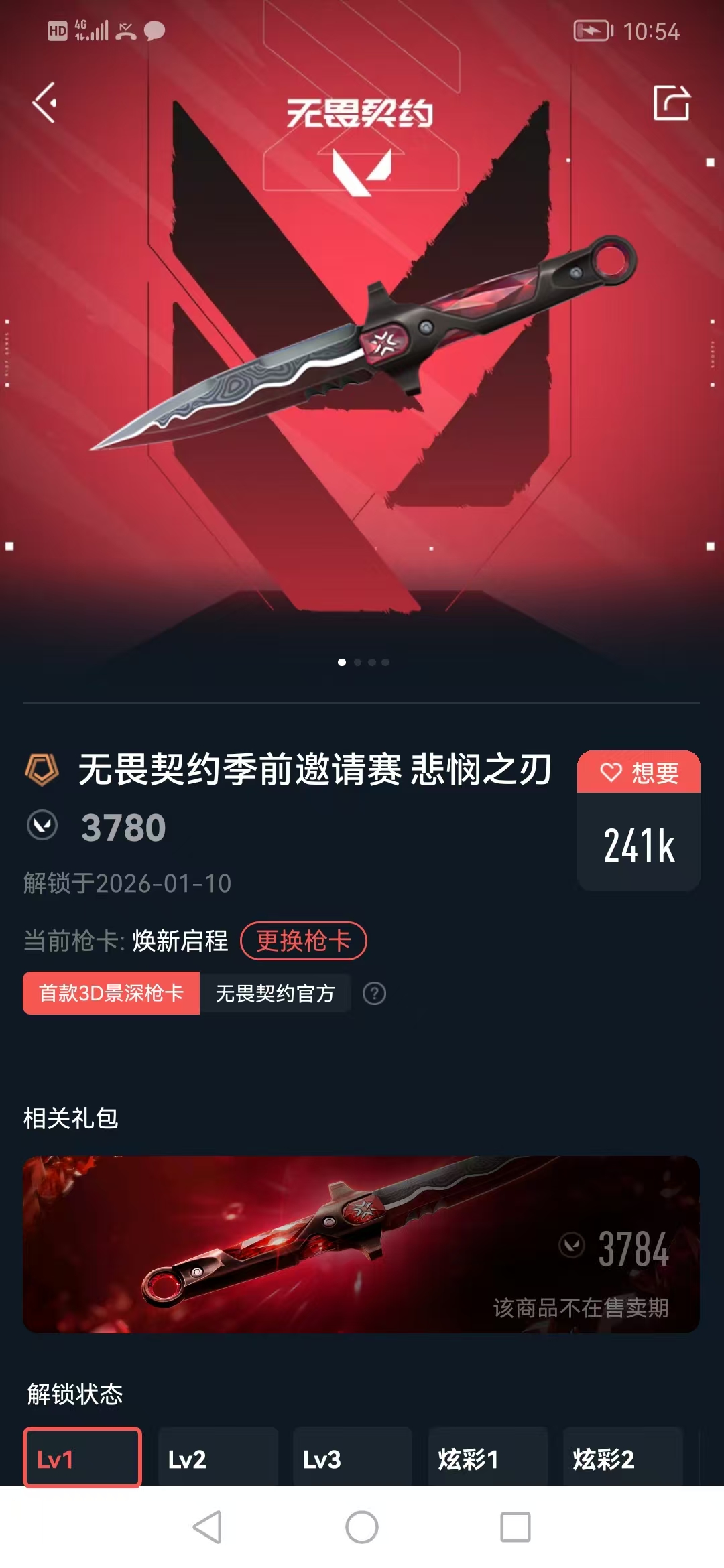724x1568 pixels.
Task: Tap the 首款3D景深枪卡 tag
Action: [111, 993]
